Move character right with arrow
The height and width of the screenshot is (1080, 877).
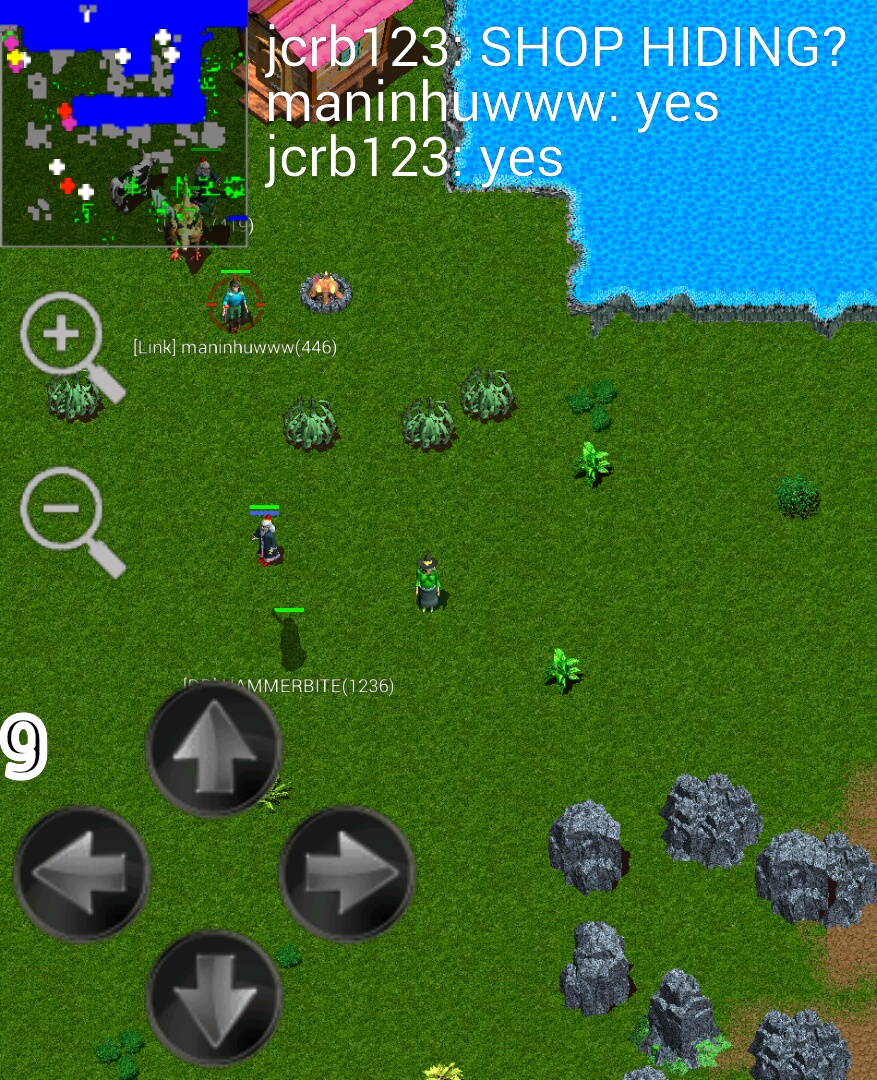347,873
